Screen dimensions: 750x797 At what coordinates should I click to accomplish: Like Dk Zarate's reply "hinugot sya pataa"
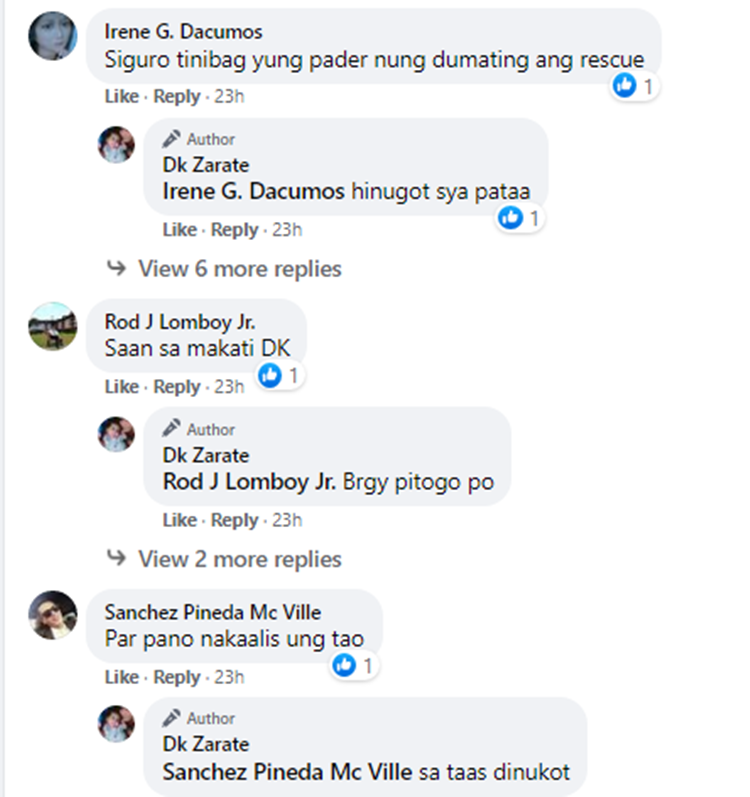pyautogui.click(x=180, y=230)
